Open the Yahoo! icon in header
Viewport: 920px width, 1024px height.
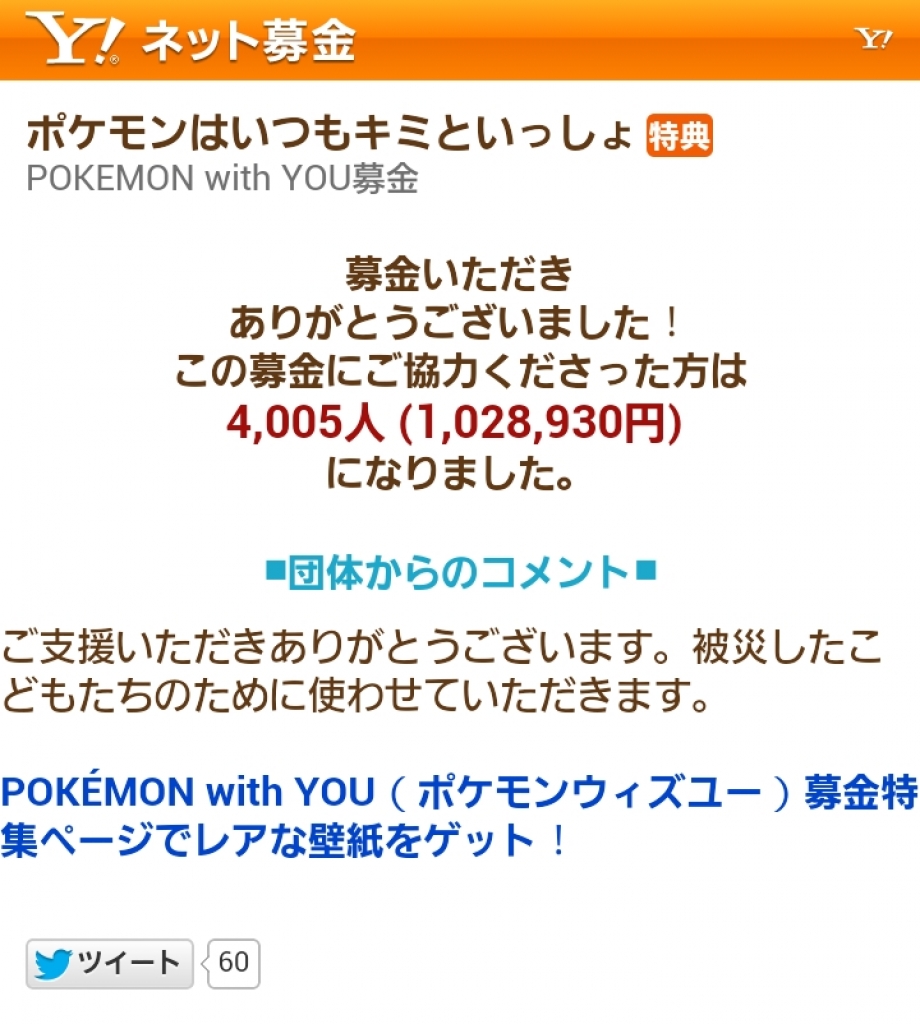873,40
